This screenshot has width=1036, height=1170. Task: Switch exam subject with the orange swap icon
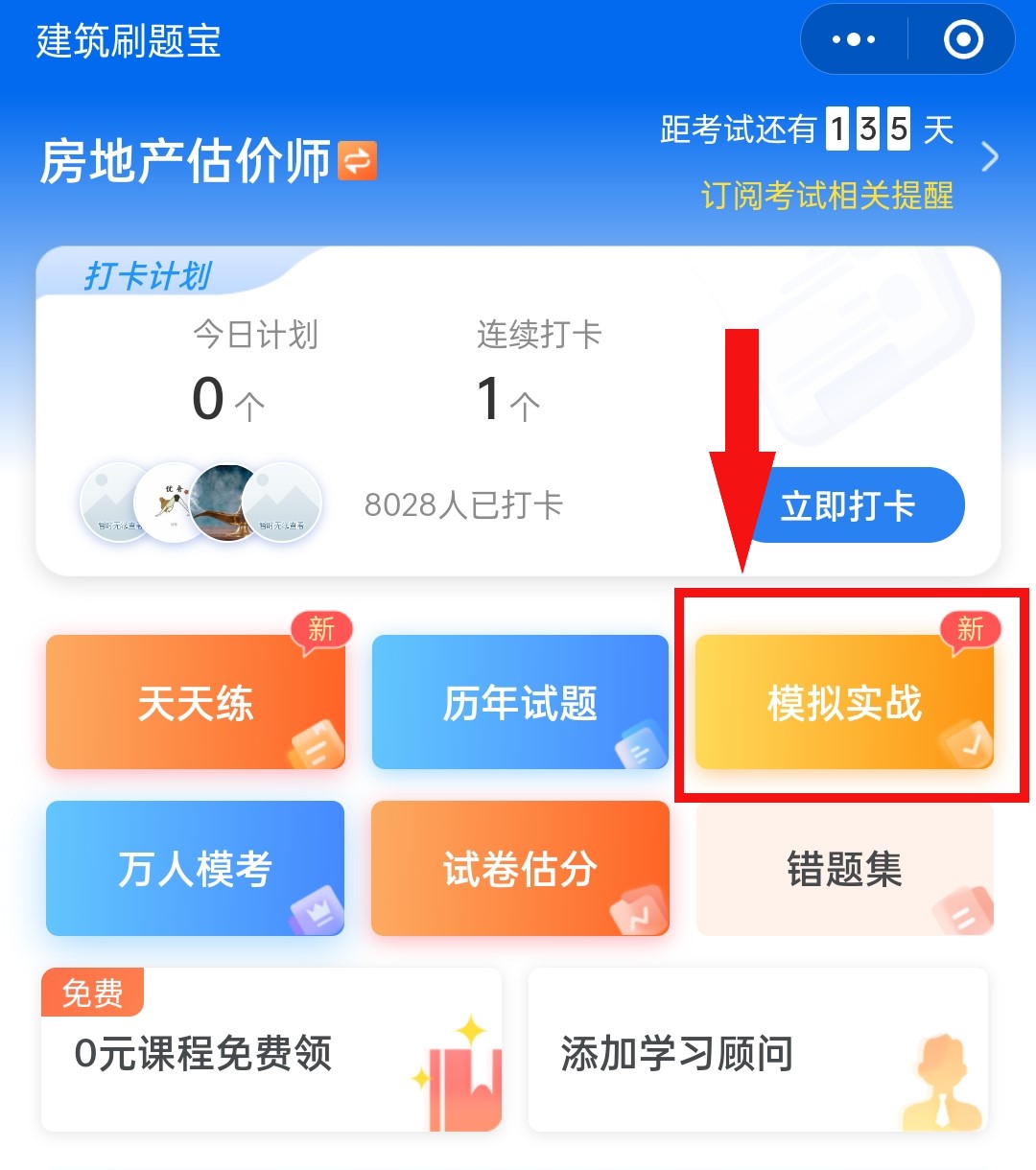coord(358,161)
